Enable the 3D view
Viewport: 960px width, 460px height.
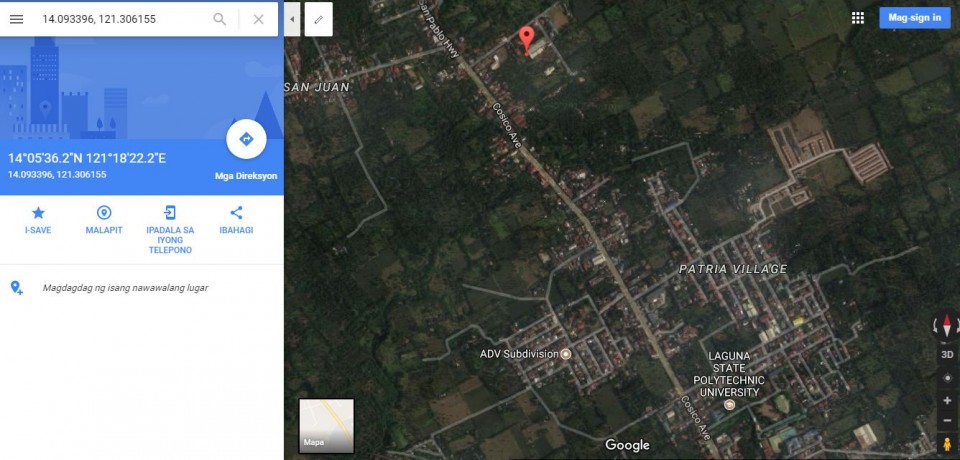947,354
